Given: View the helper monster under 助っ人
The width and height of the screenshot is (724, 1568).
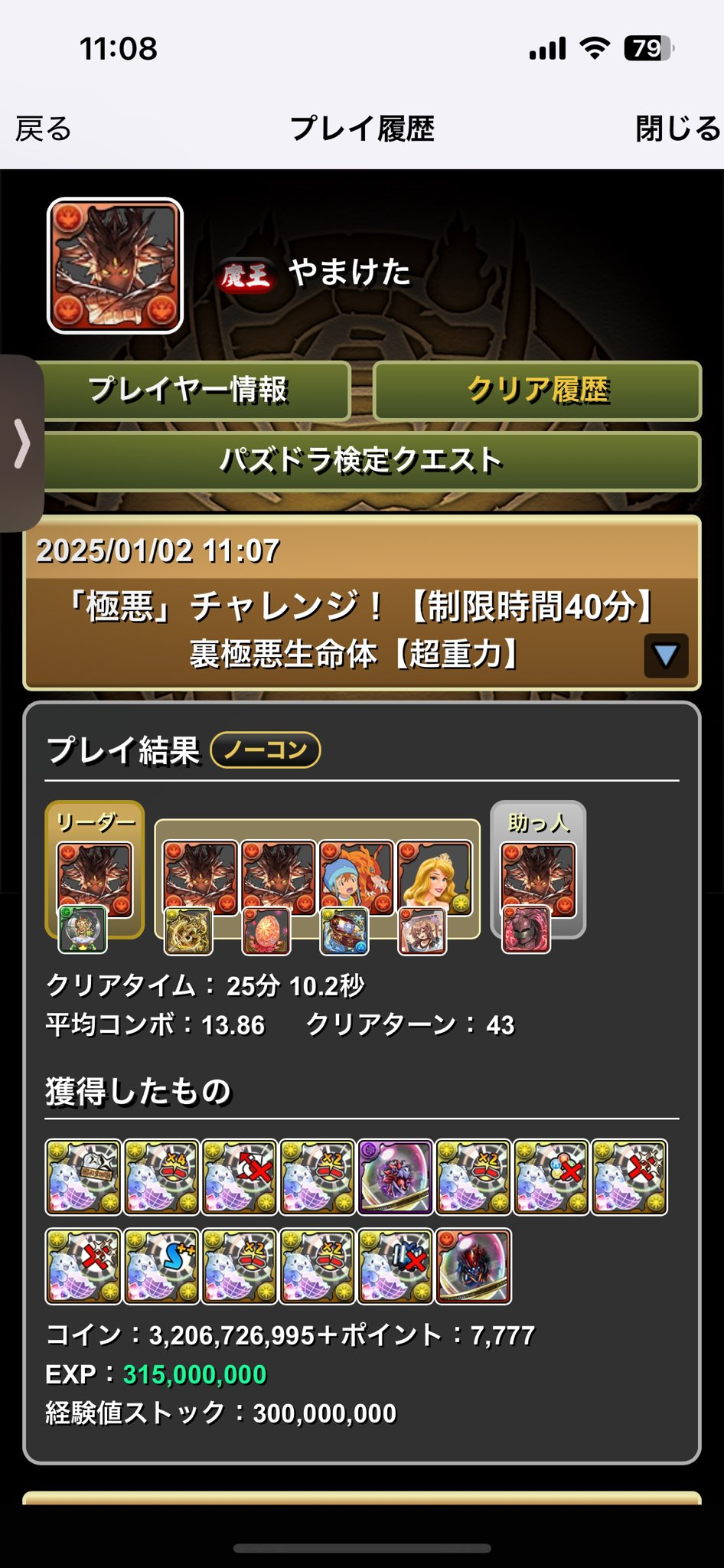Looking at the screenshot, I should click(x=538, y=879).
